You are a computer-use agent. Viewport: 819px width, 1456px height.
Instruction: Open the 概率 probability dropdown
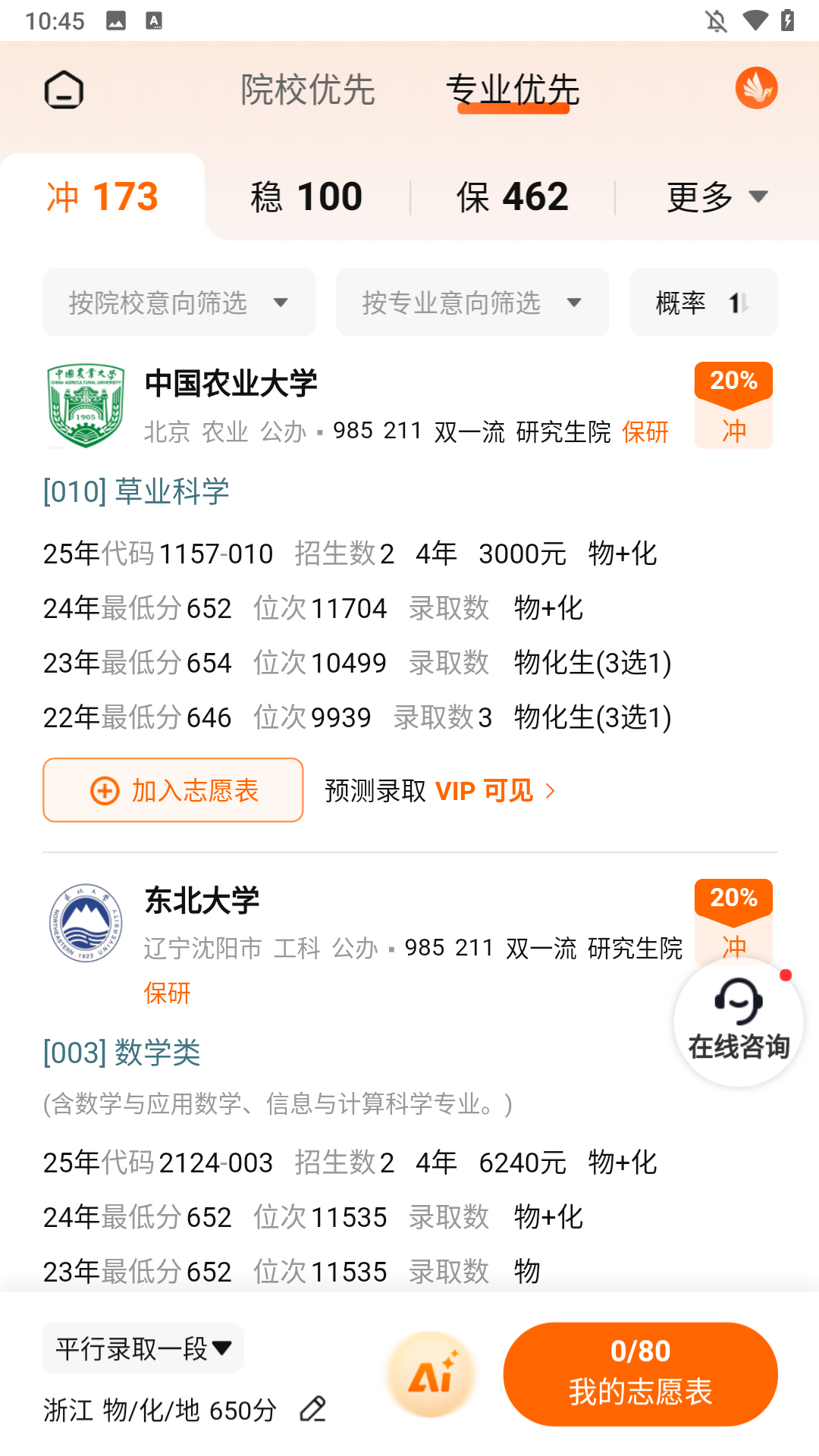tap(702, 302)
